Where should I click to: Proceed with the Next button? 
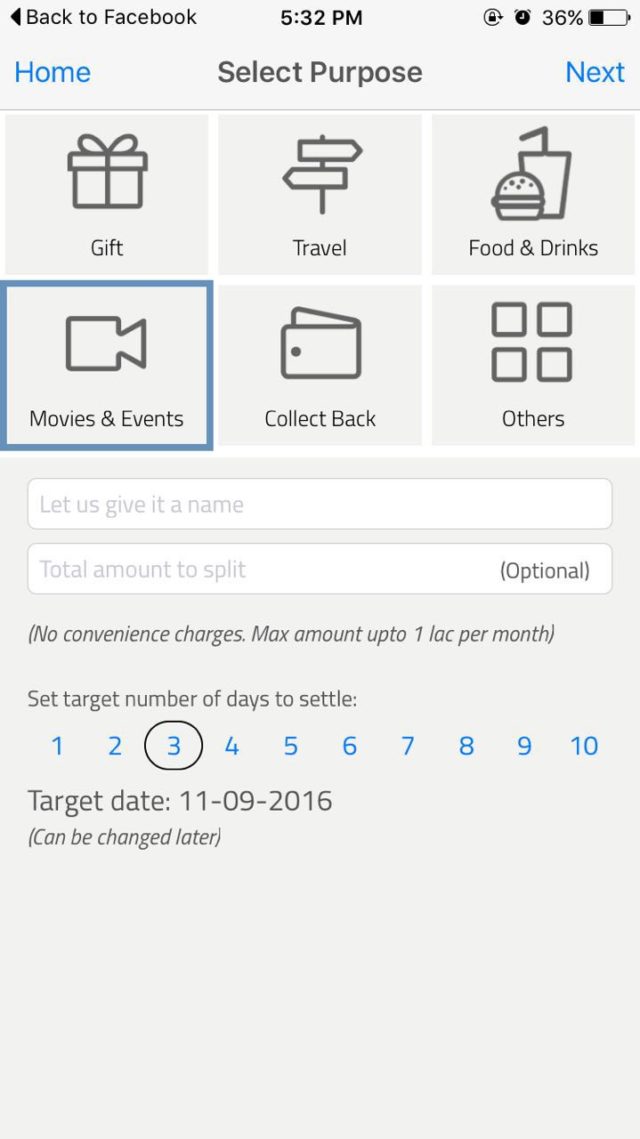click(594, 72)
